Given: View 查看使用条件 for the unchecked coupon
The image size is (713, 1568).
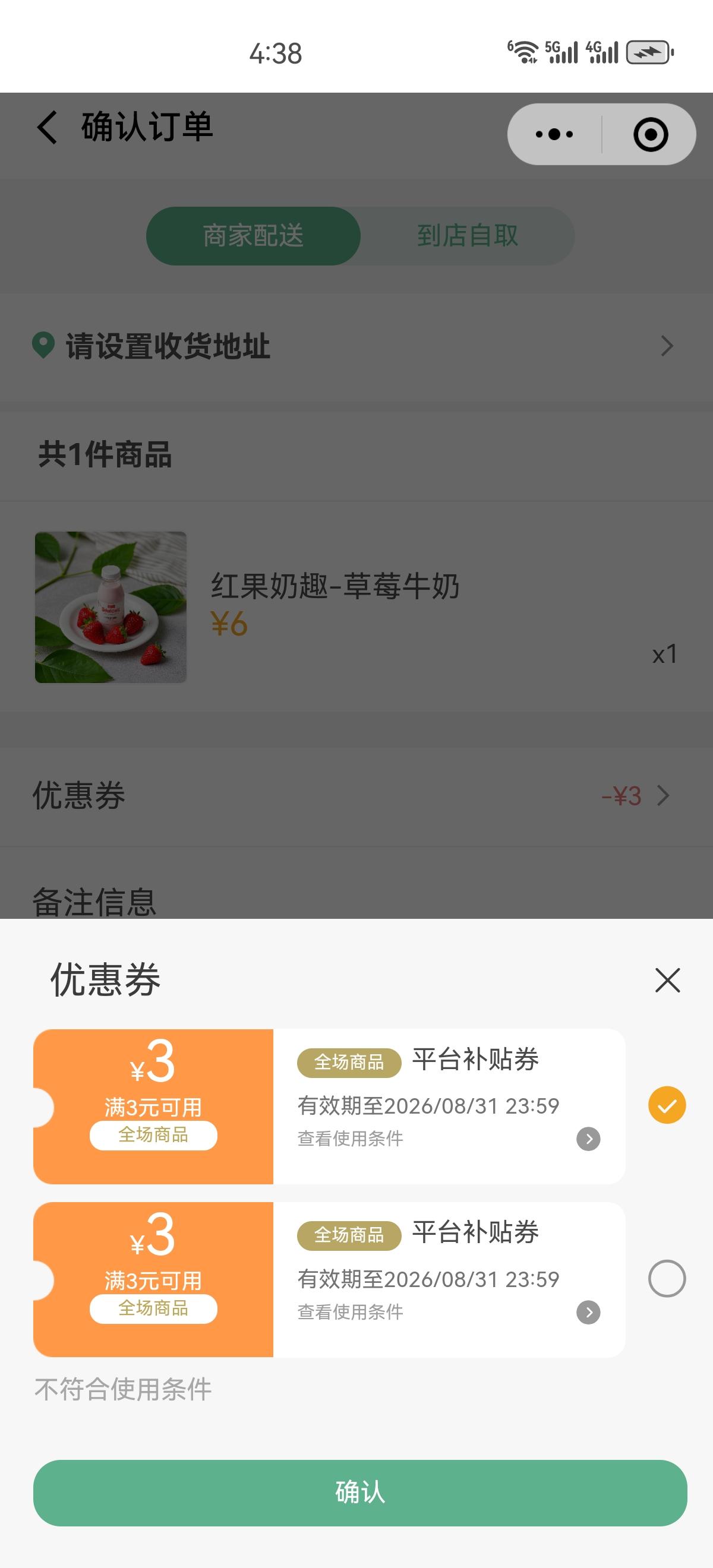Looking at the screenshot, I should [588, 1313].
